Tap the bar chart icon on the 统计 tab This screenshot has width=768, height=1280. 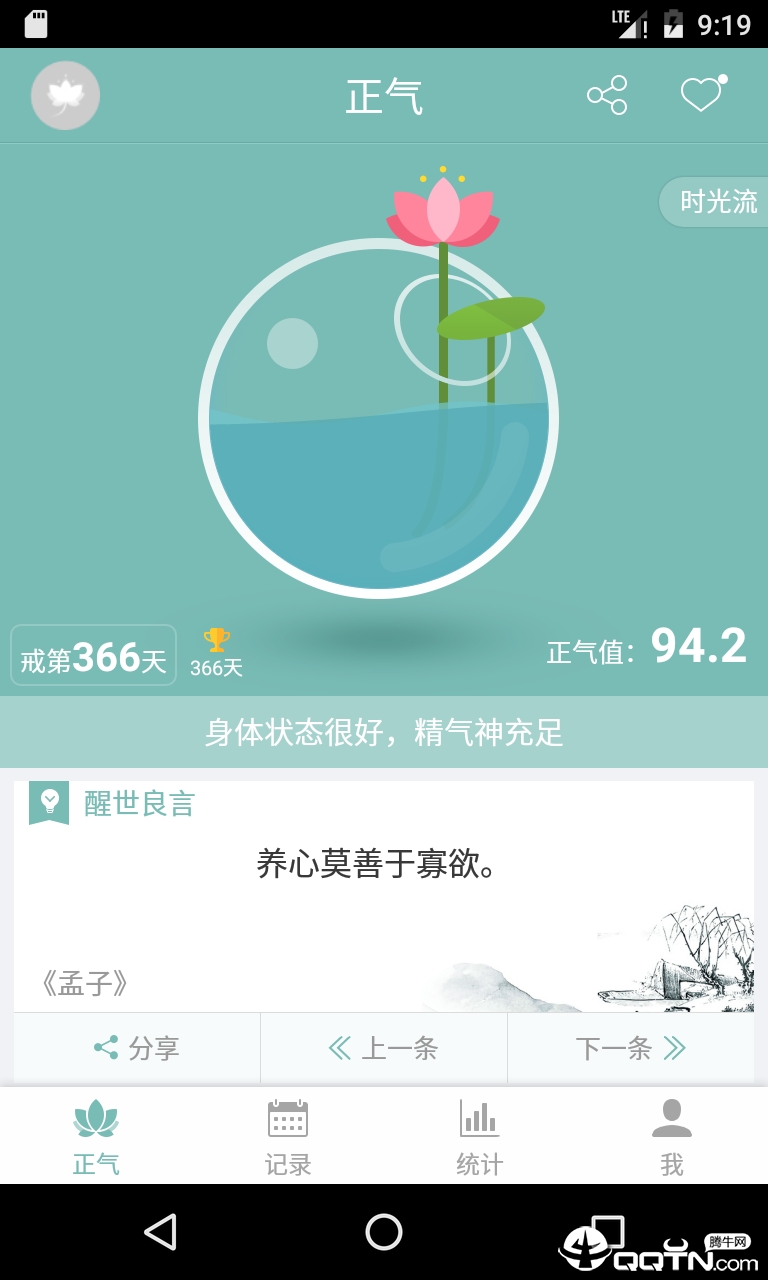coord(479,1120)
